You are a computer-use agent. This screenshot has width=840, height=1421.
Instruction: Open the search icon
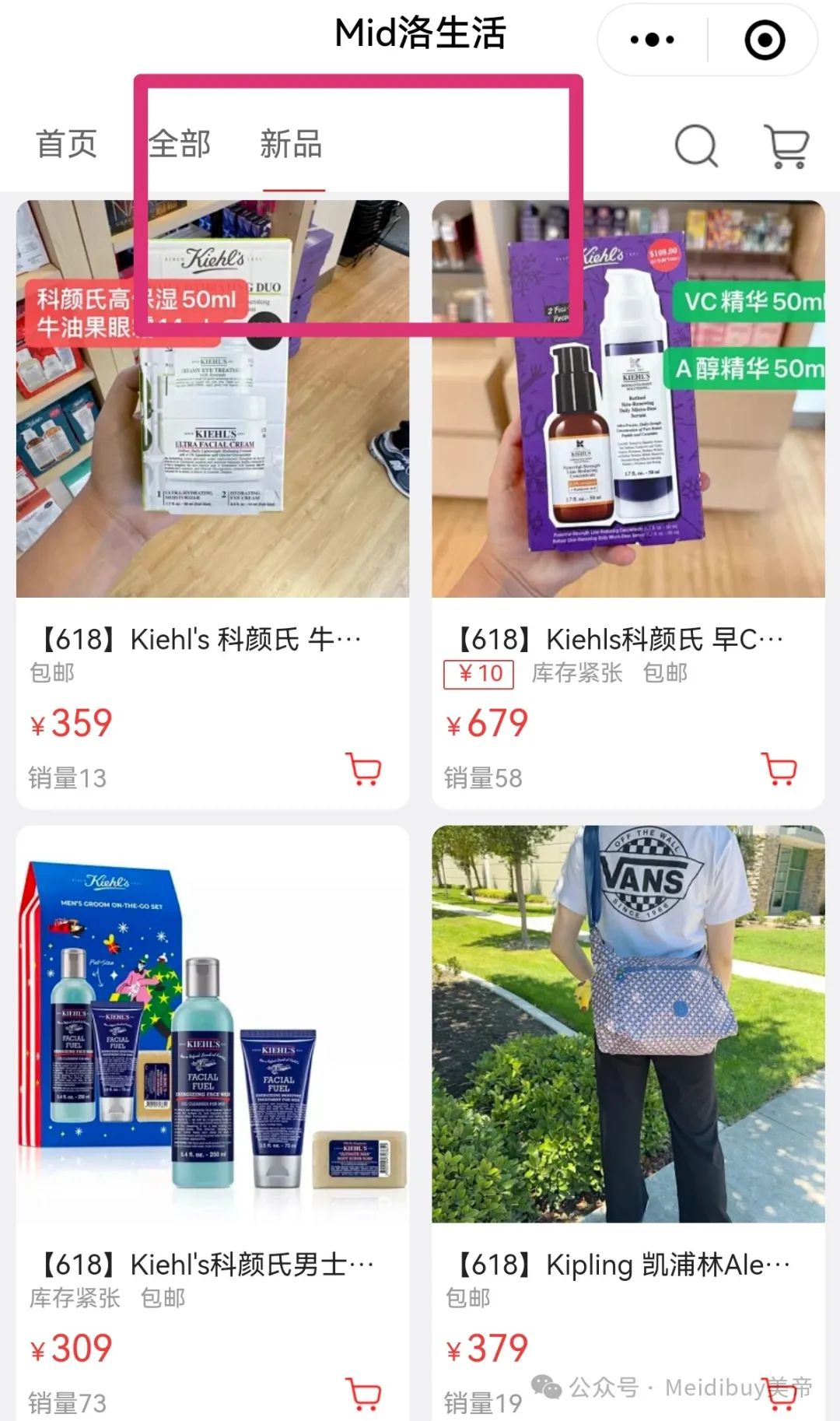(x=695, y=146)
